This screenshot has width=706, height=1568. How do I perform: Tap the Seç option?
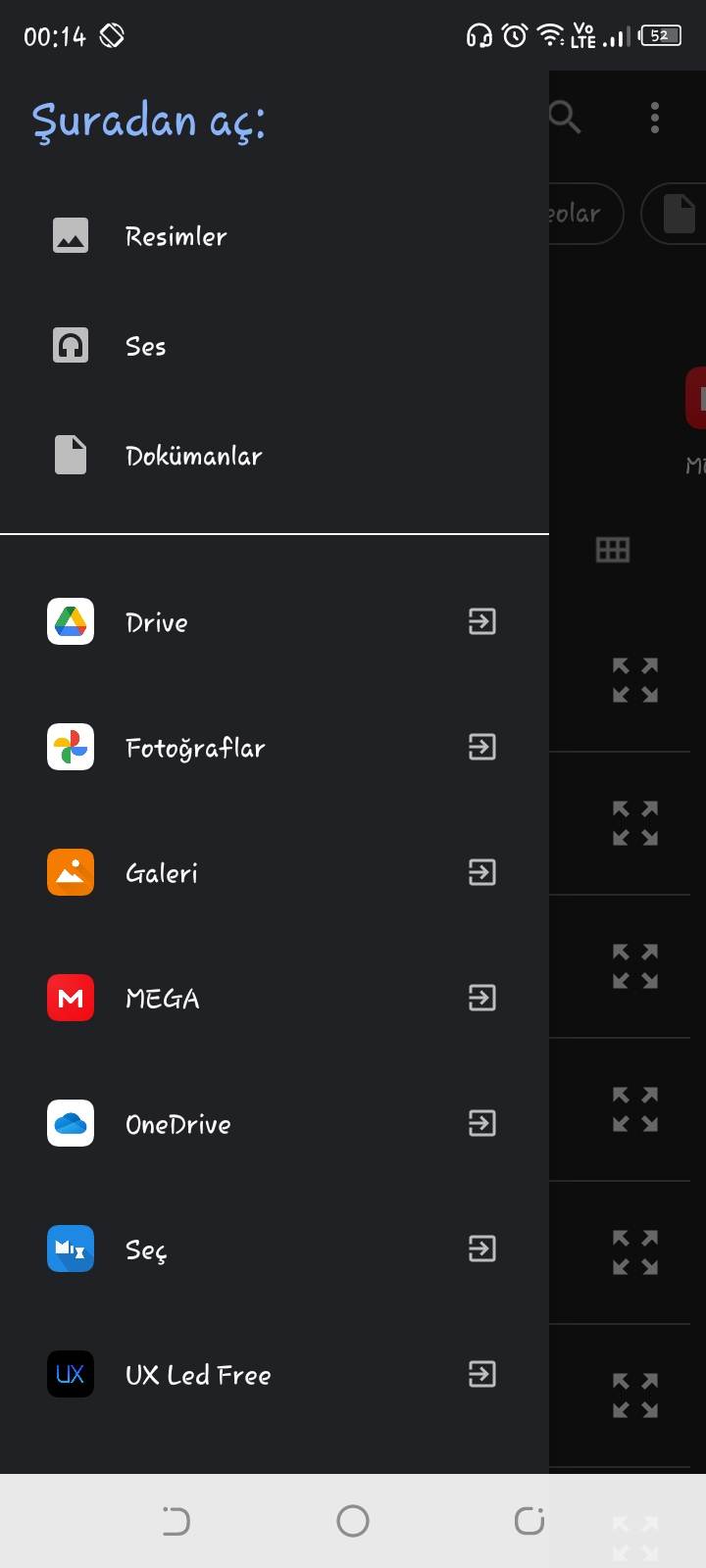(144, 1249)
